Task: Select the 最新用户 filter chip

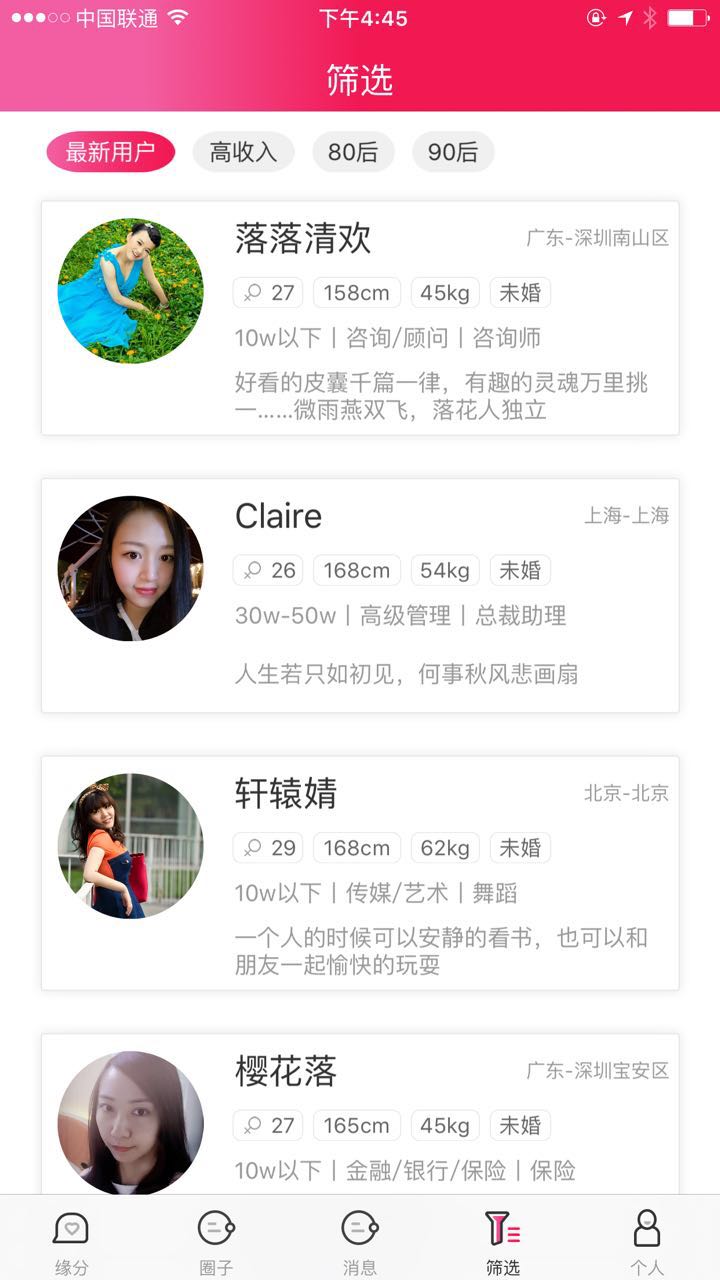Action: pyautogui.click(x=110, y=152)
